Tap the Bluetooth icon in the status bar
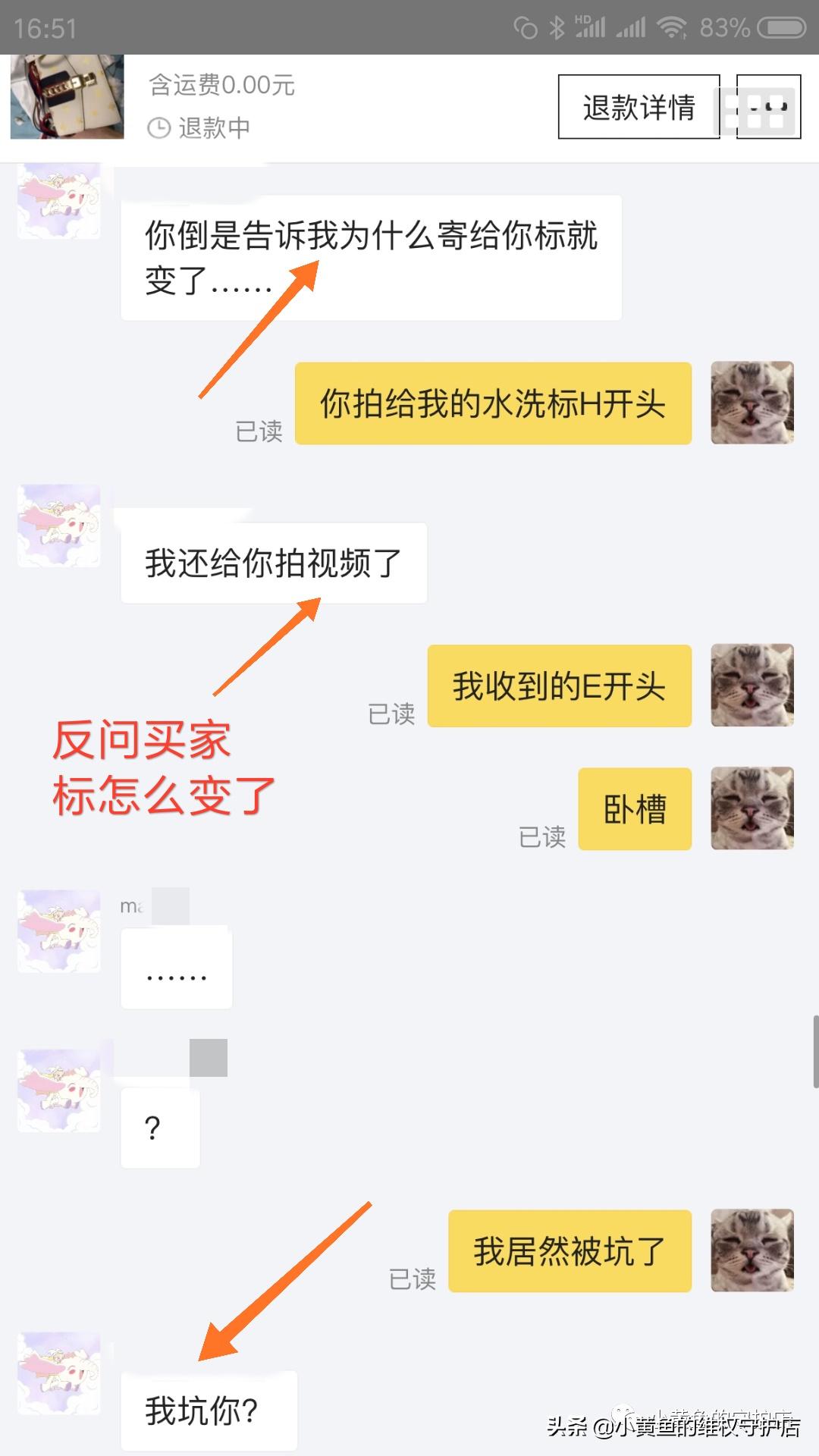 556,27
